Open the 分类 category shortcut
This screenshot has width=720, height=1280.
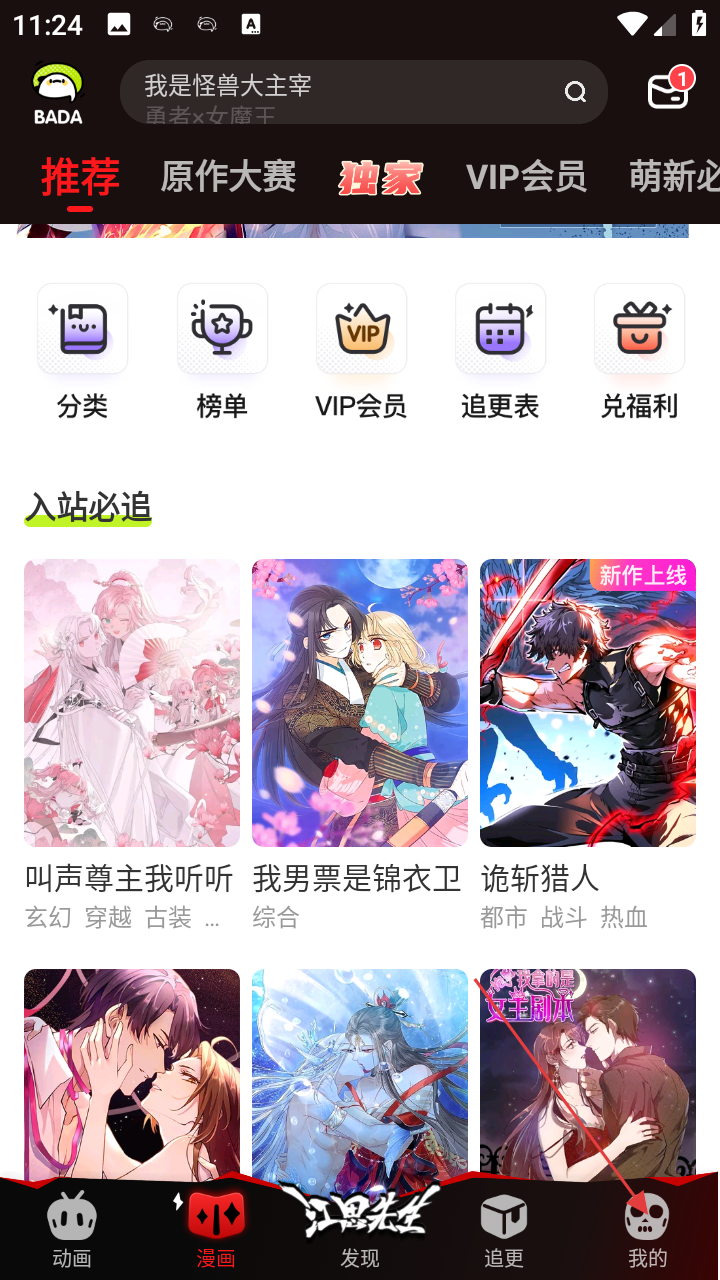82,350
